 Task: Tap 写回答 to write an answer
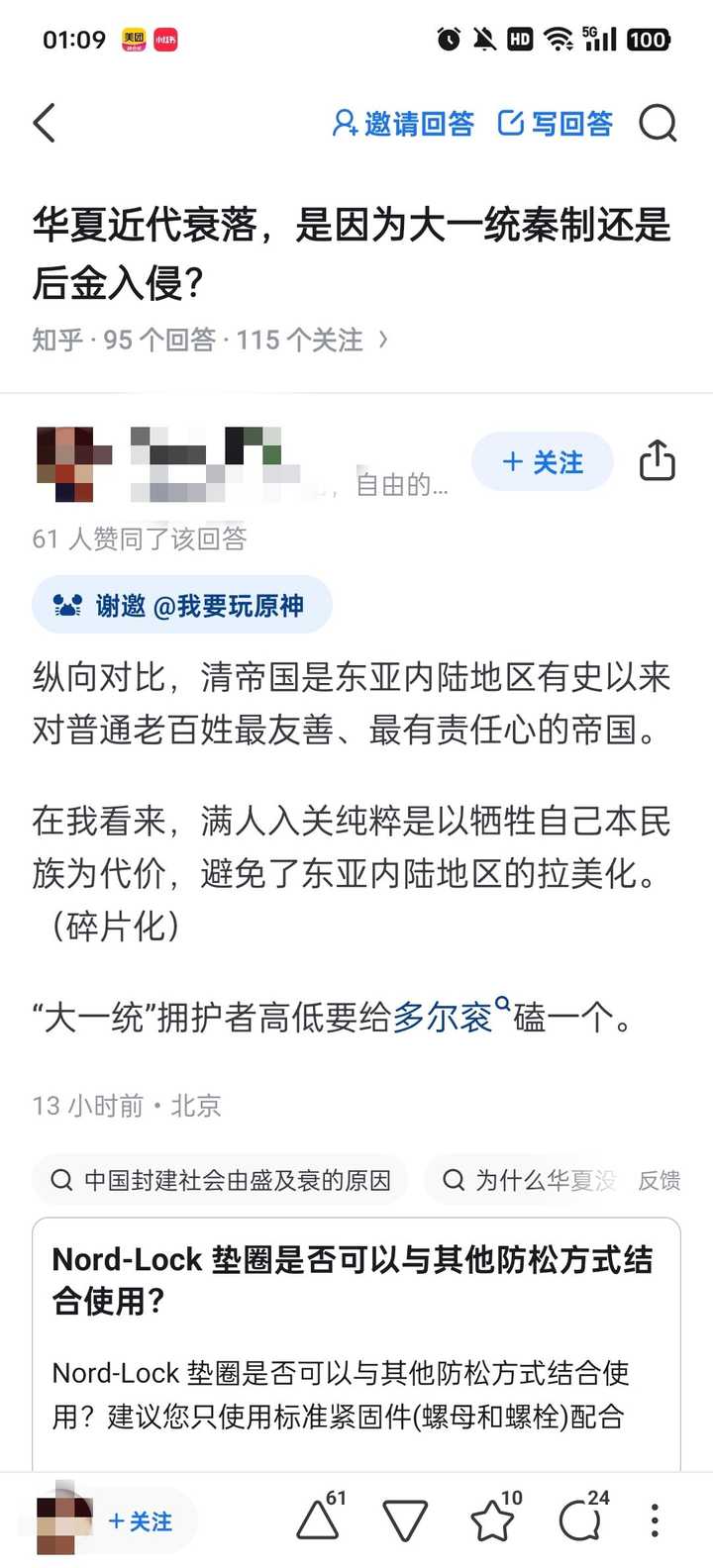tap(556, 124)
